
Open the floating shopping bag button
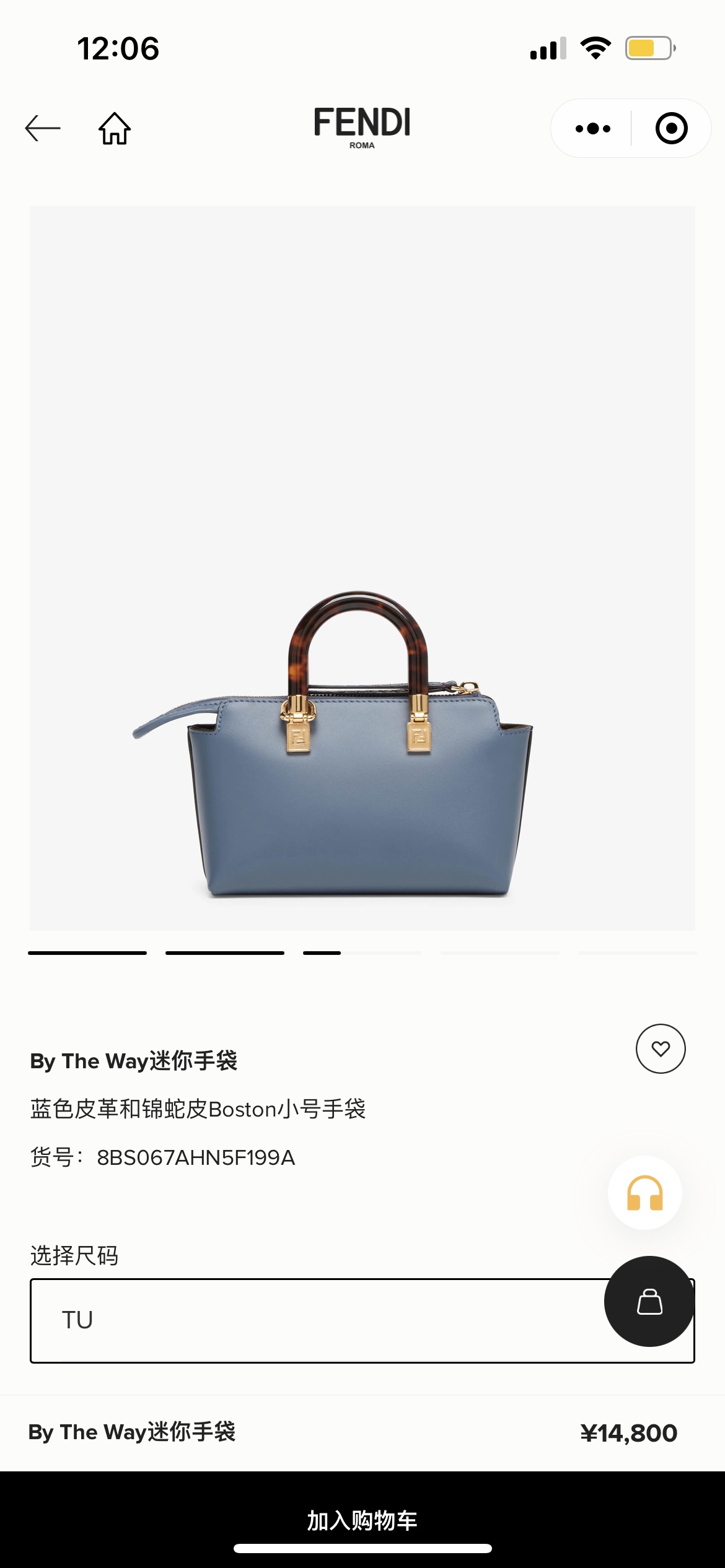click(x=649, y=1300)
